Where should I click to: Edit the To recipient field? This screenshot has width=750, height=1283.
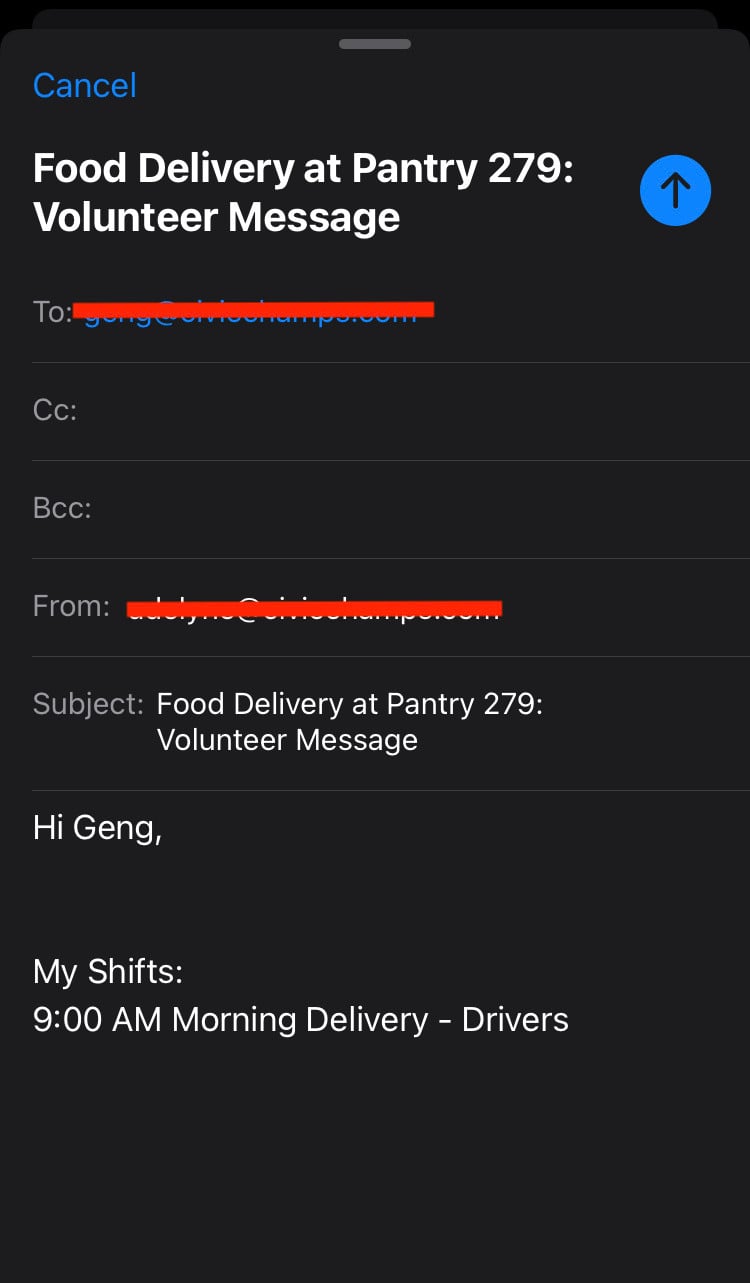coord(391,313)
